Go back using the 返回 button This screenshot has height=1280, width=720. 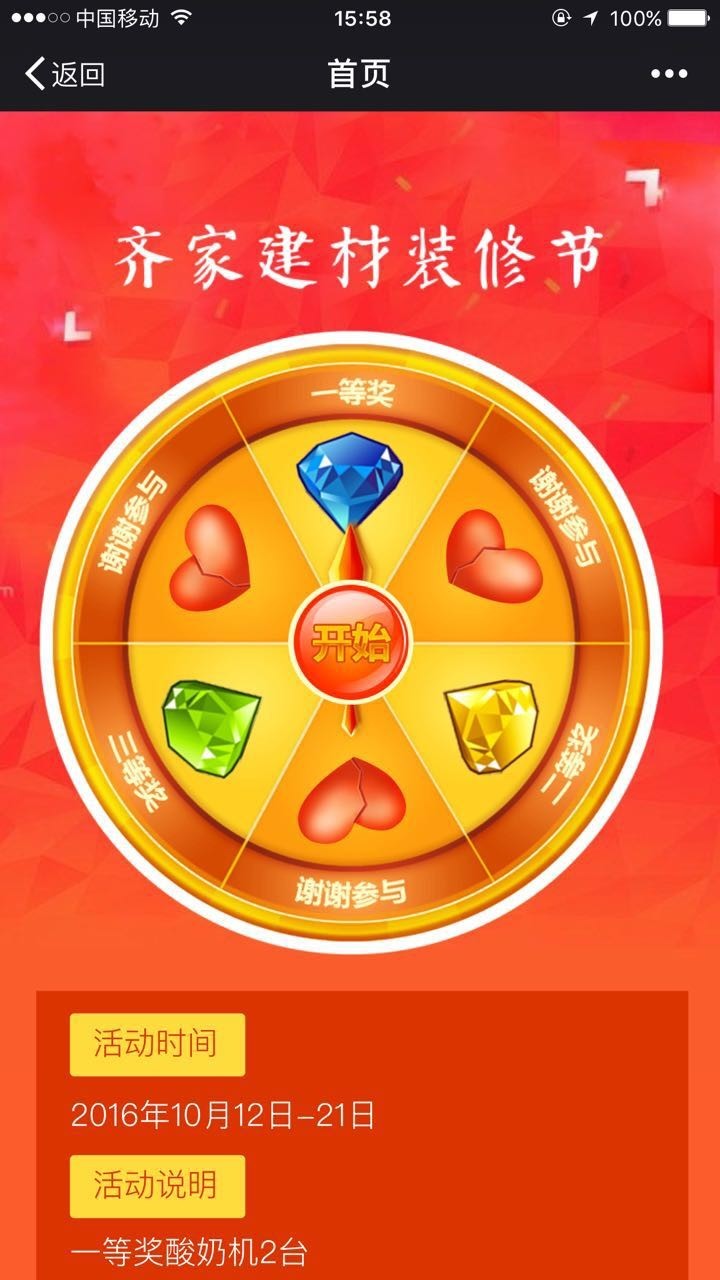click(65, 74)
